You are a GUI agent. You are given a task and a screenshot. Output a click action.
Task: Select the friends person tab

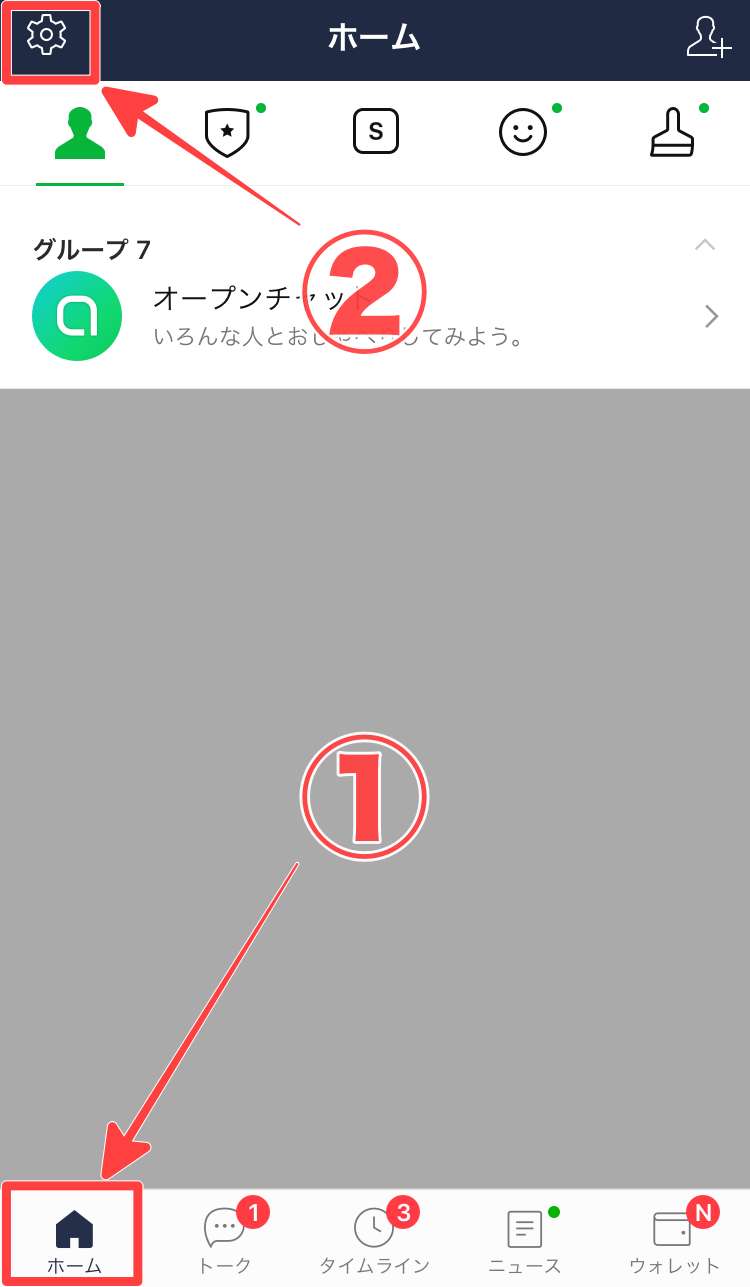(80, 132)
